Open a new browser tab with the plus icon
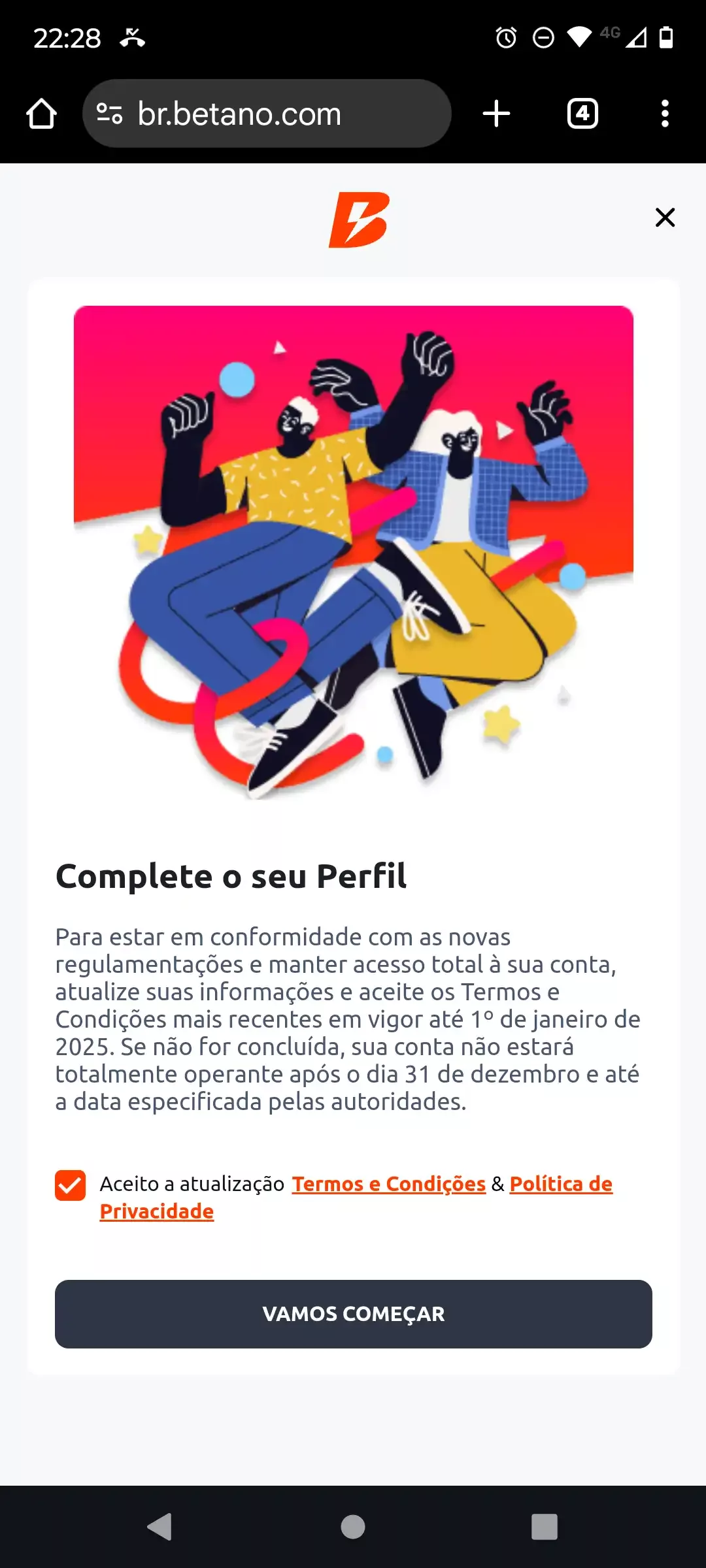The width and height of the screenshot is (706, 1568). click(496, 113)
